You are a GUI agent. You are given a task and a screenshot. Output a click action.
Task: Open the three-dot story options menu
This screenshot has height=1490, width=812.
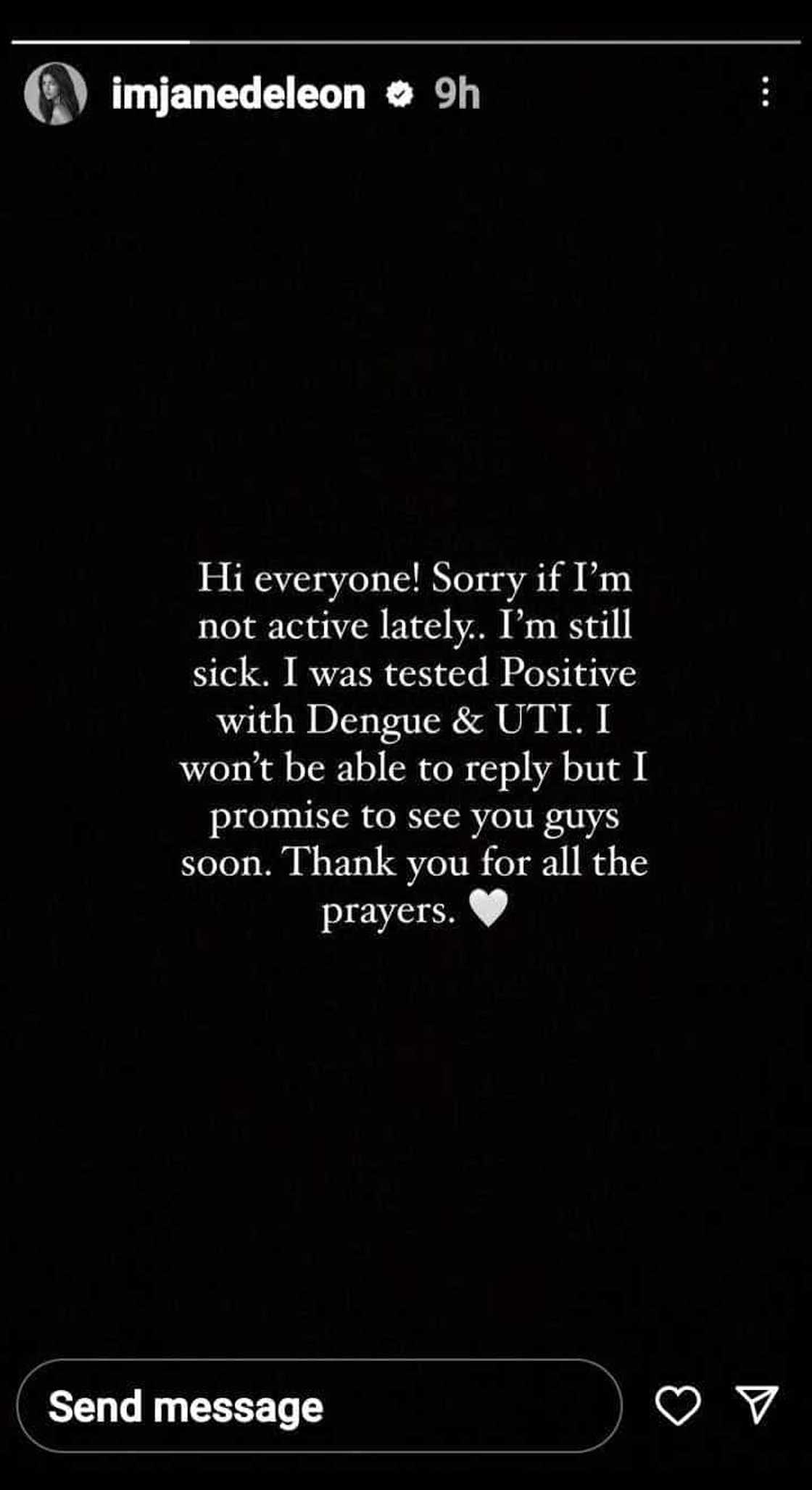click(x=765, y=92)
